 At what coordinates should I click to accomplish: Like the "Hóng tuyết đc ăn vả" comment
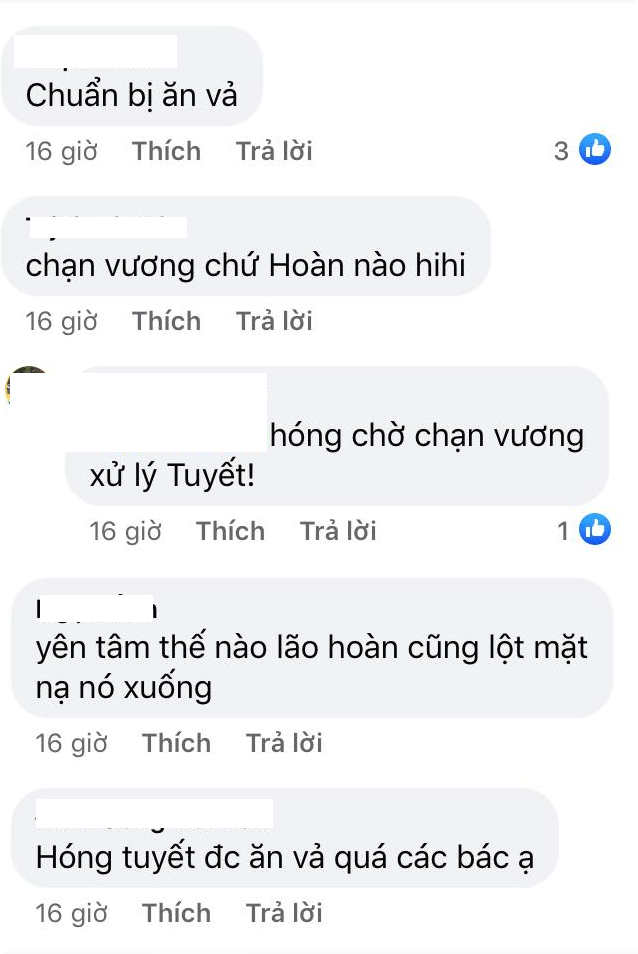[176, 913]
